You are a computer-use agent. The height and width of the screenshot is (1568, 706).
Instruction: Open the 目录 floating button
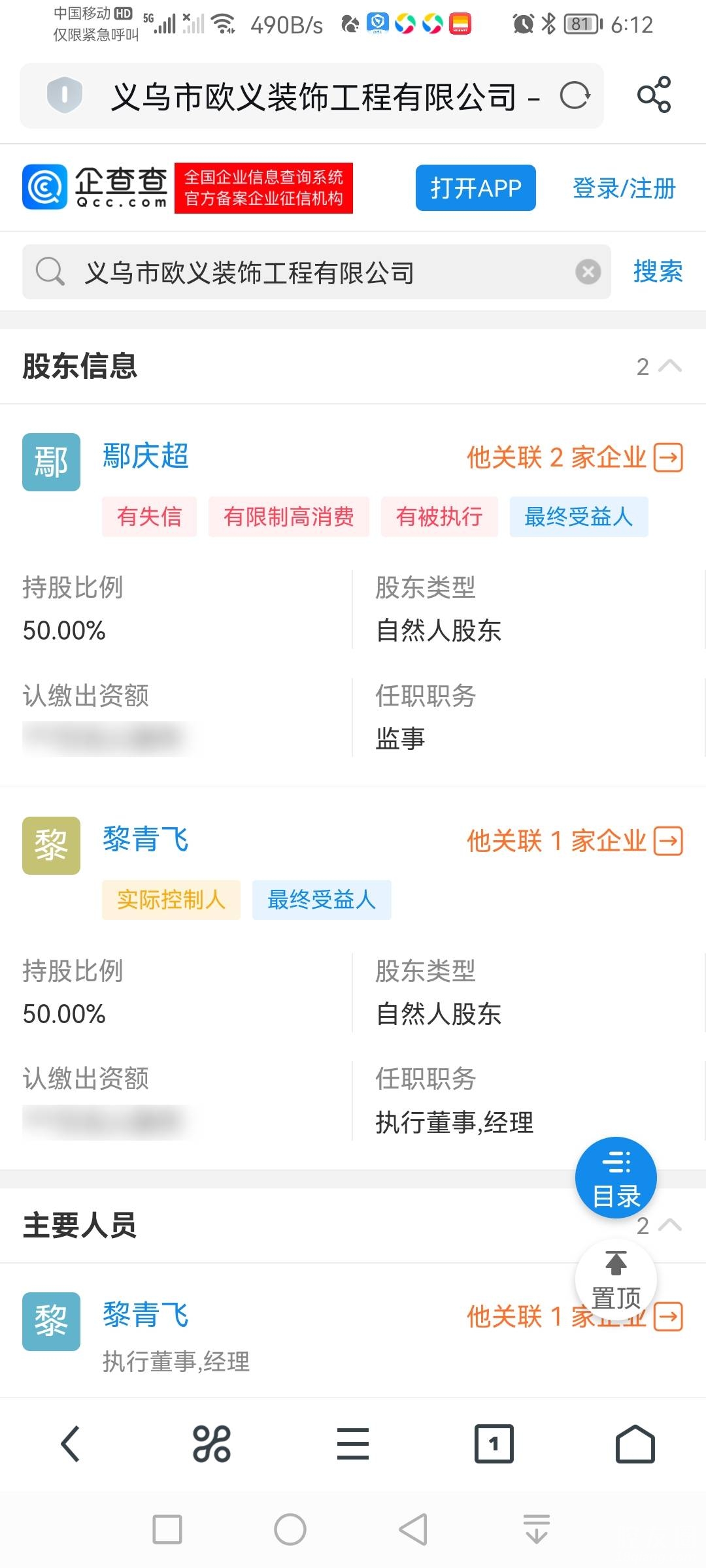click(x=615, y=1178)
